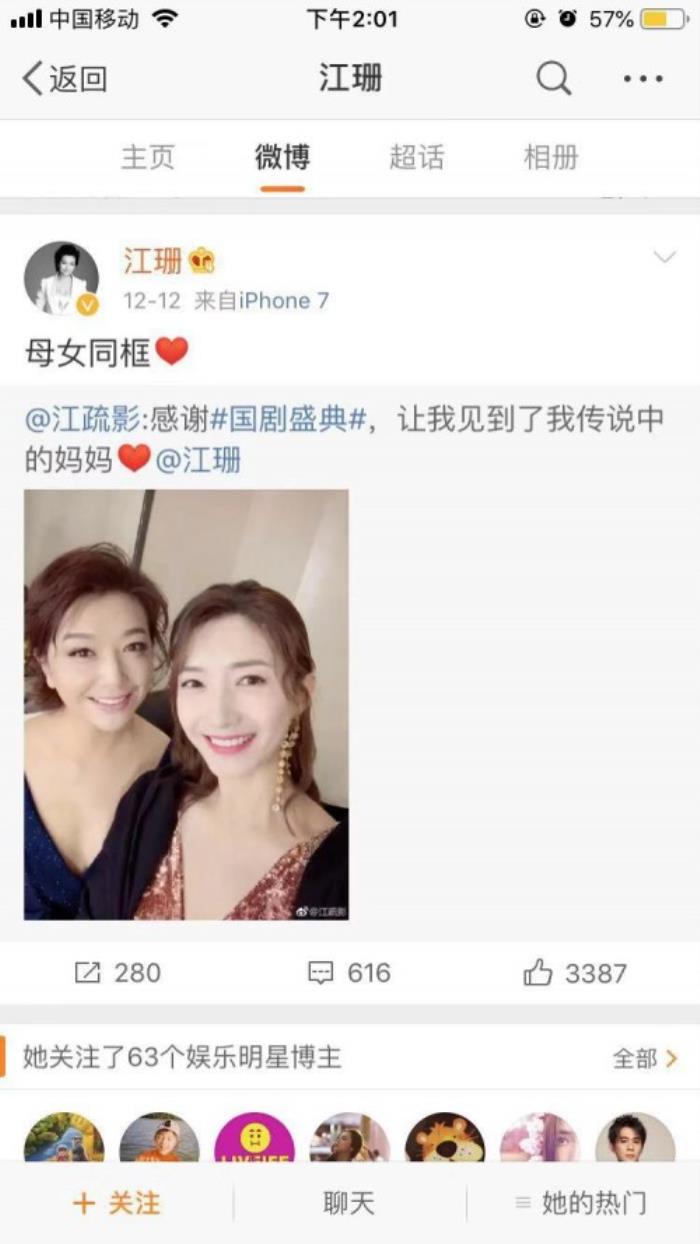
Task: Open 她的热门 posts
Action: pos(582,1203)
